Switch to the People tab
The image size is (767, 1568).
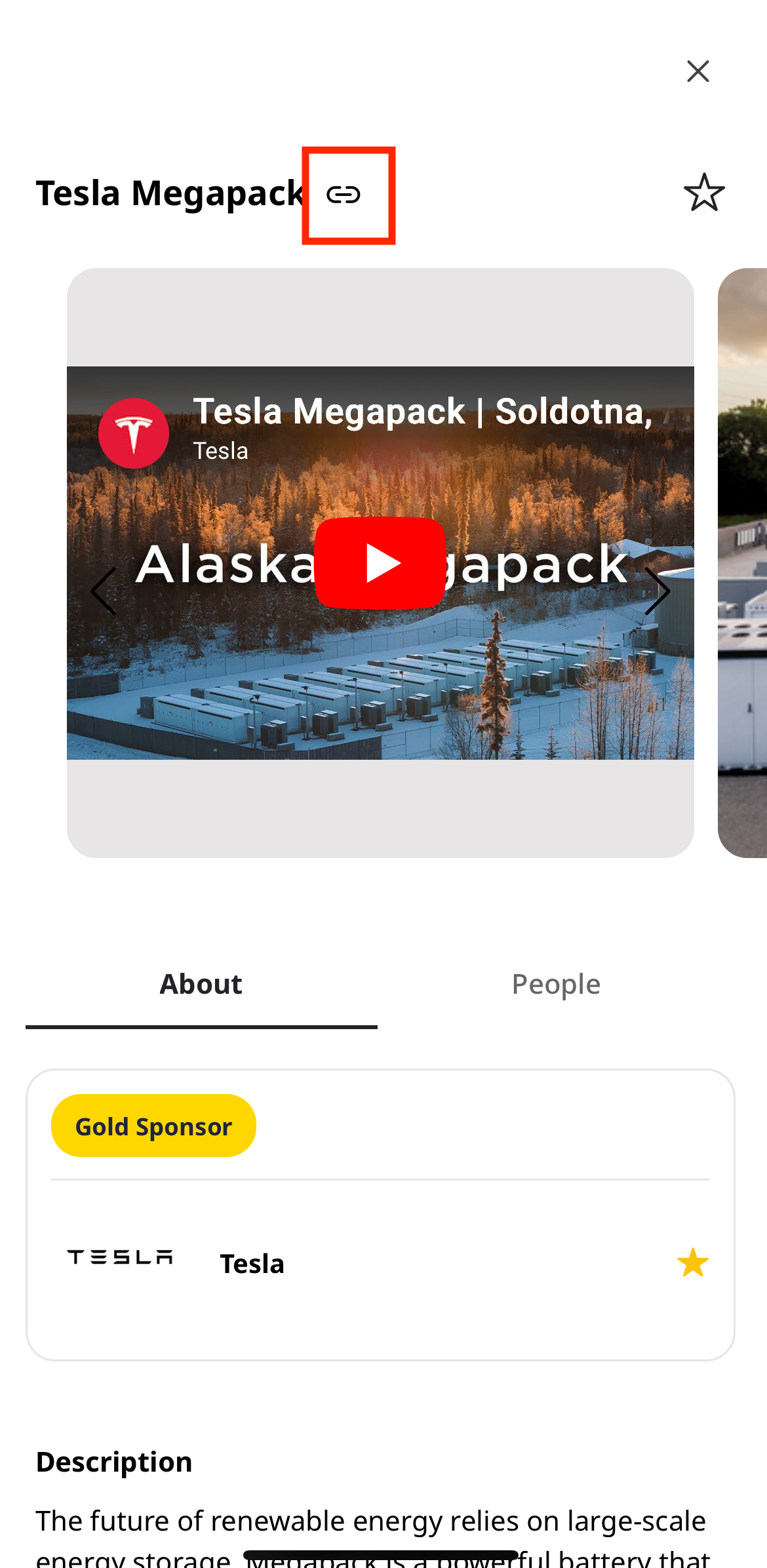(555, 985)
